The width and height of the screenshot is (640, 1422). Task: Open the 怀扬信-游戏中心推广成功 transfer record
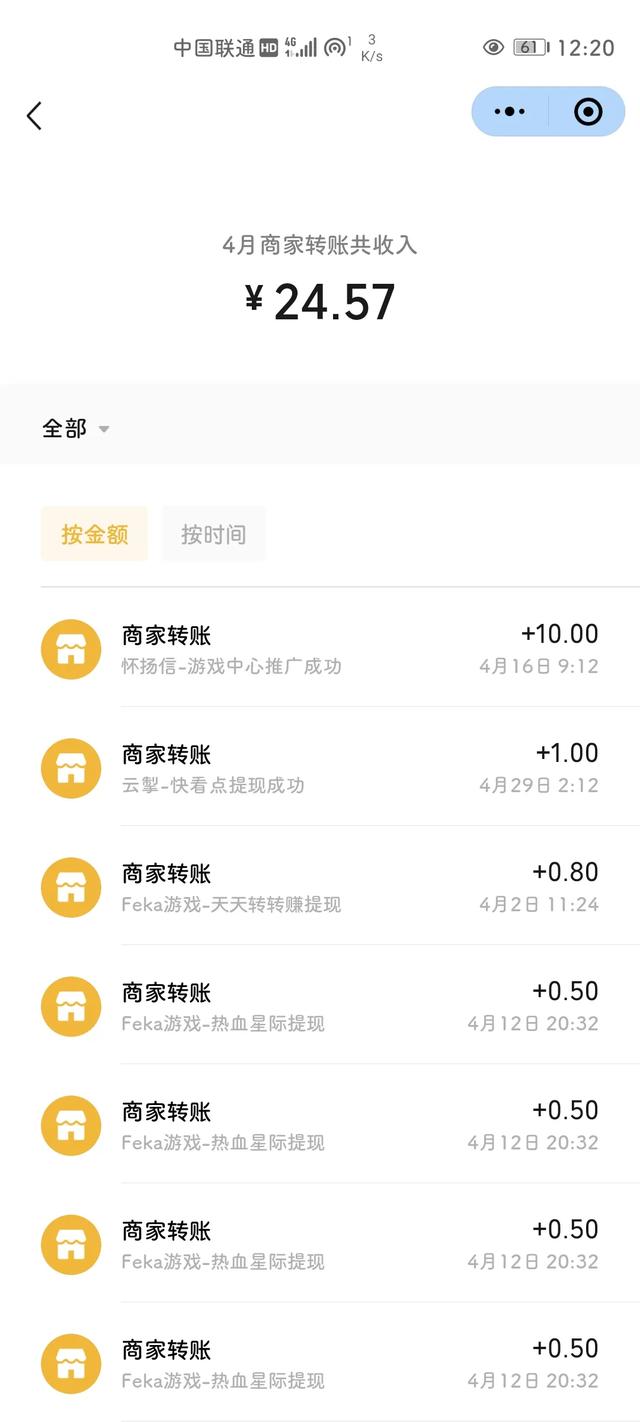pos(320,648)
